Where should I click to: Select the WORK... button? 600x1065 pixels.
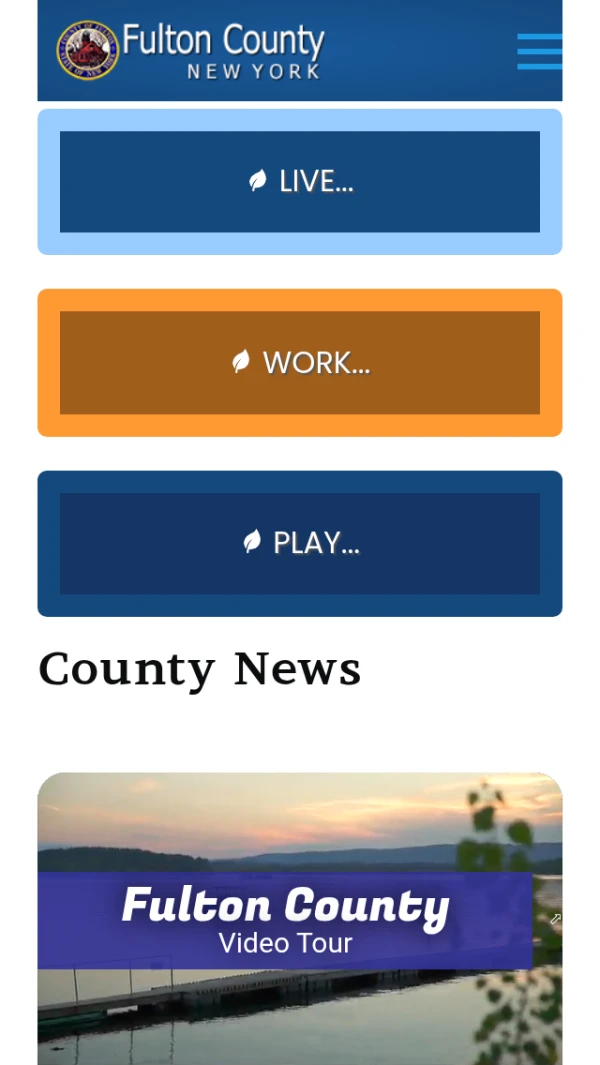tap(300, 362)
